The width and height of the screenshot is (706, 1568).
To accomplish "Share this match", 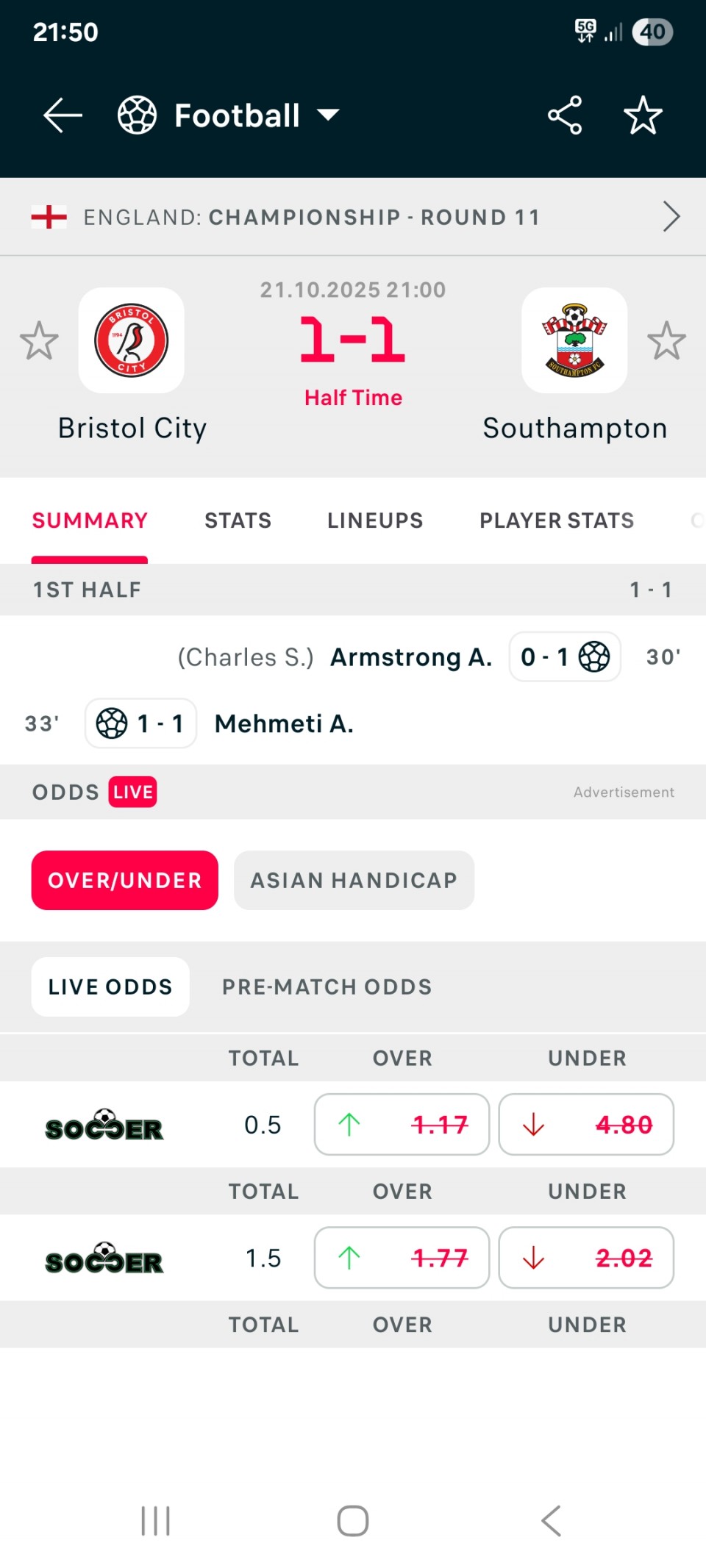I will point(565,115).
